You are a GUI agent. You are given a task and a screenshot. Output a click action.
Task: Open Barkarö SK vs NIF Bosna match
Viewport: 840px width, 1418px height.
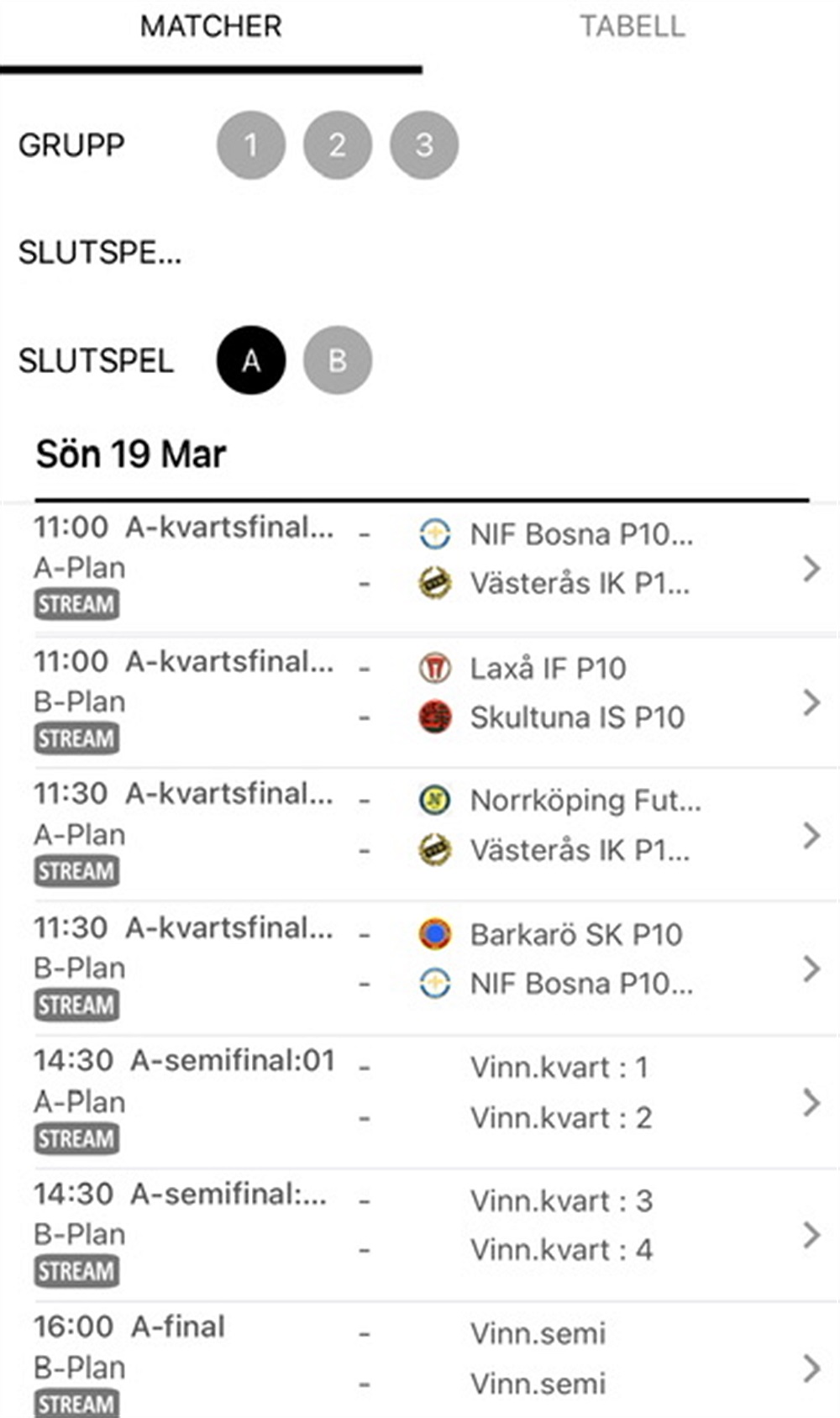coord(420,969)
